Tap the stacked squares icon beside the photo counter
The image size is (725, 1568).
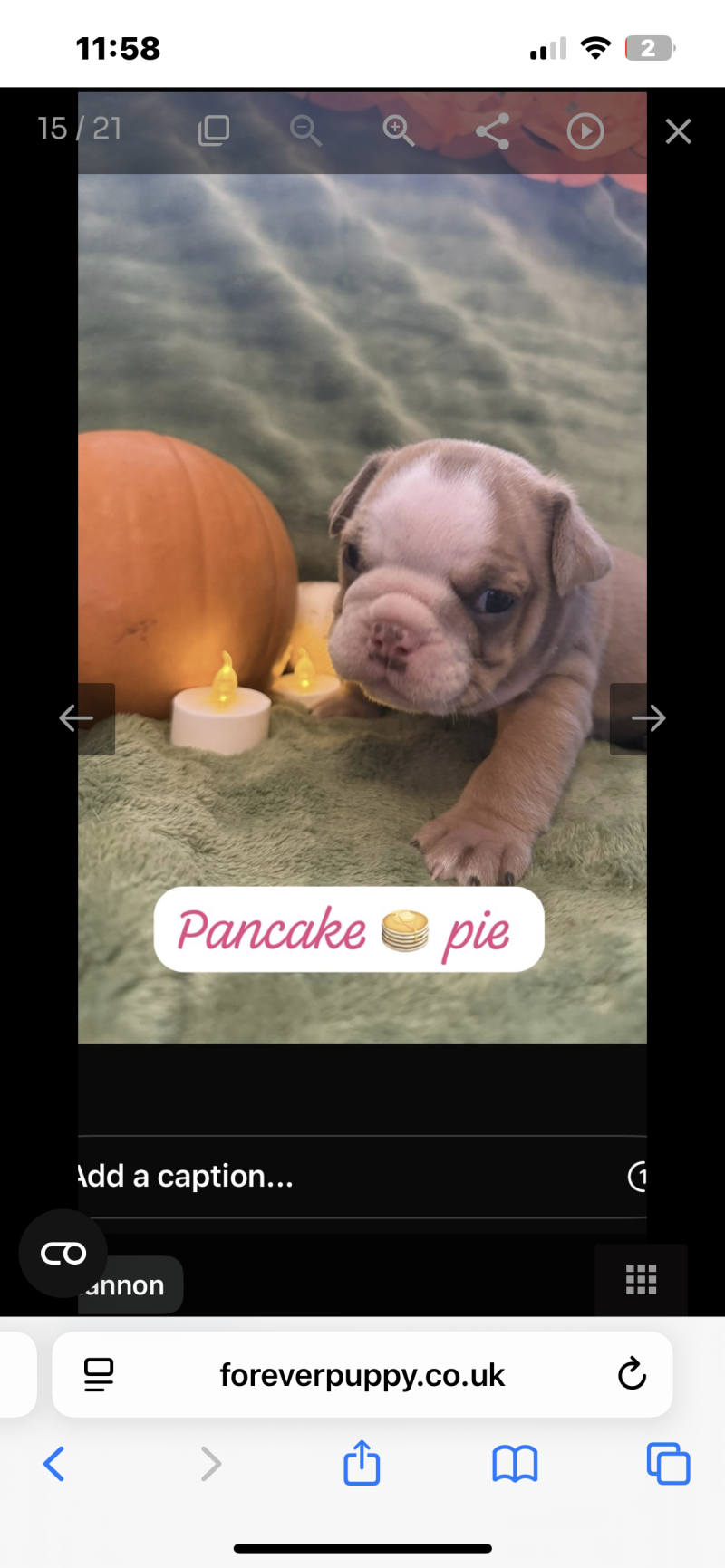coord(214,130)
